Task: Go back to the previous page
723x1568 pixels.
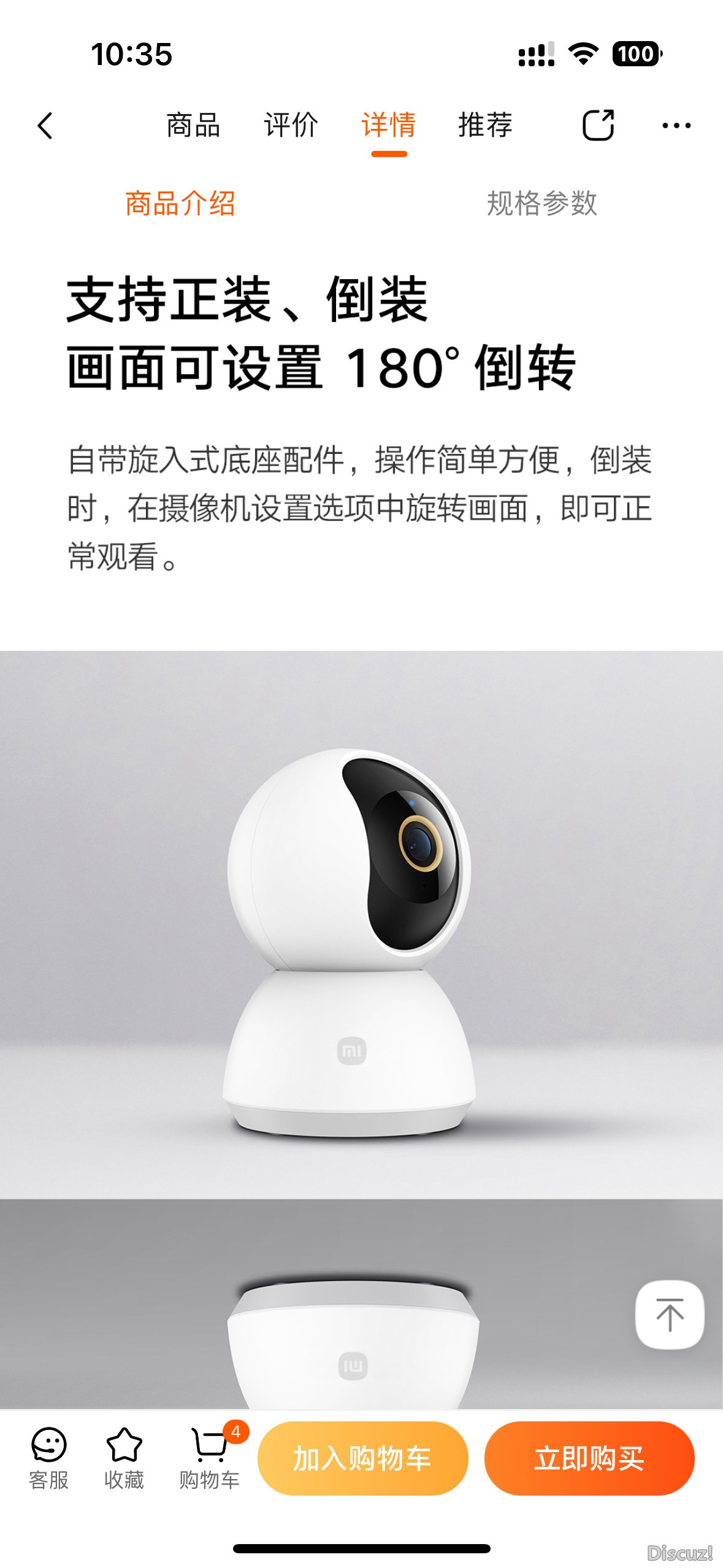Action: (x=45, y=126)
